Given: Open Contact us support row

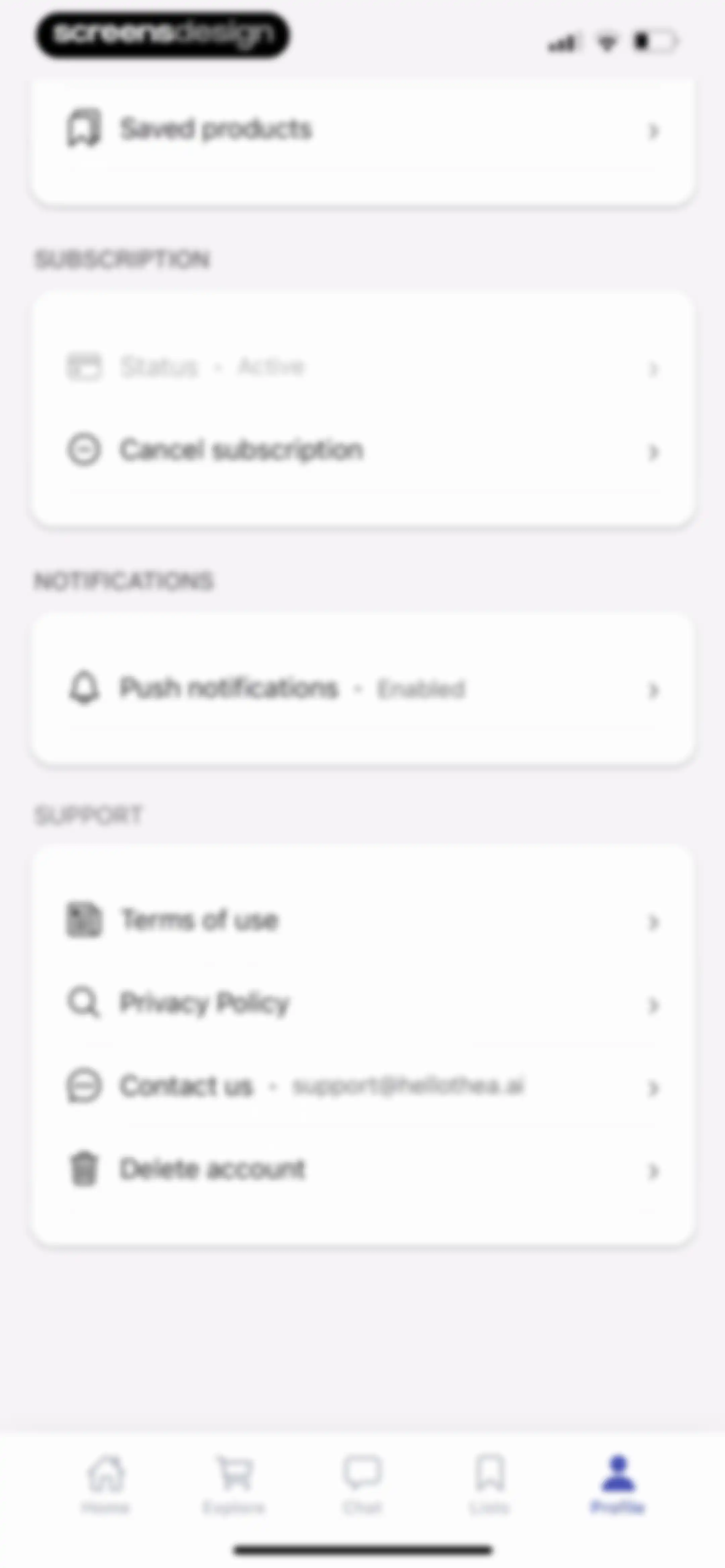Looking at the screenshot, I should pyautogui.click(x=363, y=1087).
